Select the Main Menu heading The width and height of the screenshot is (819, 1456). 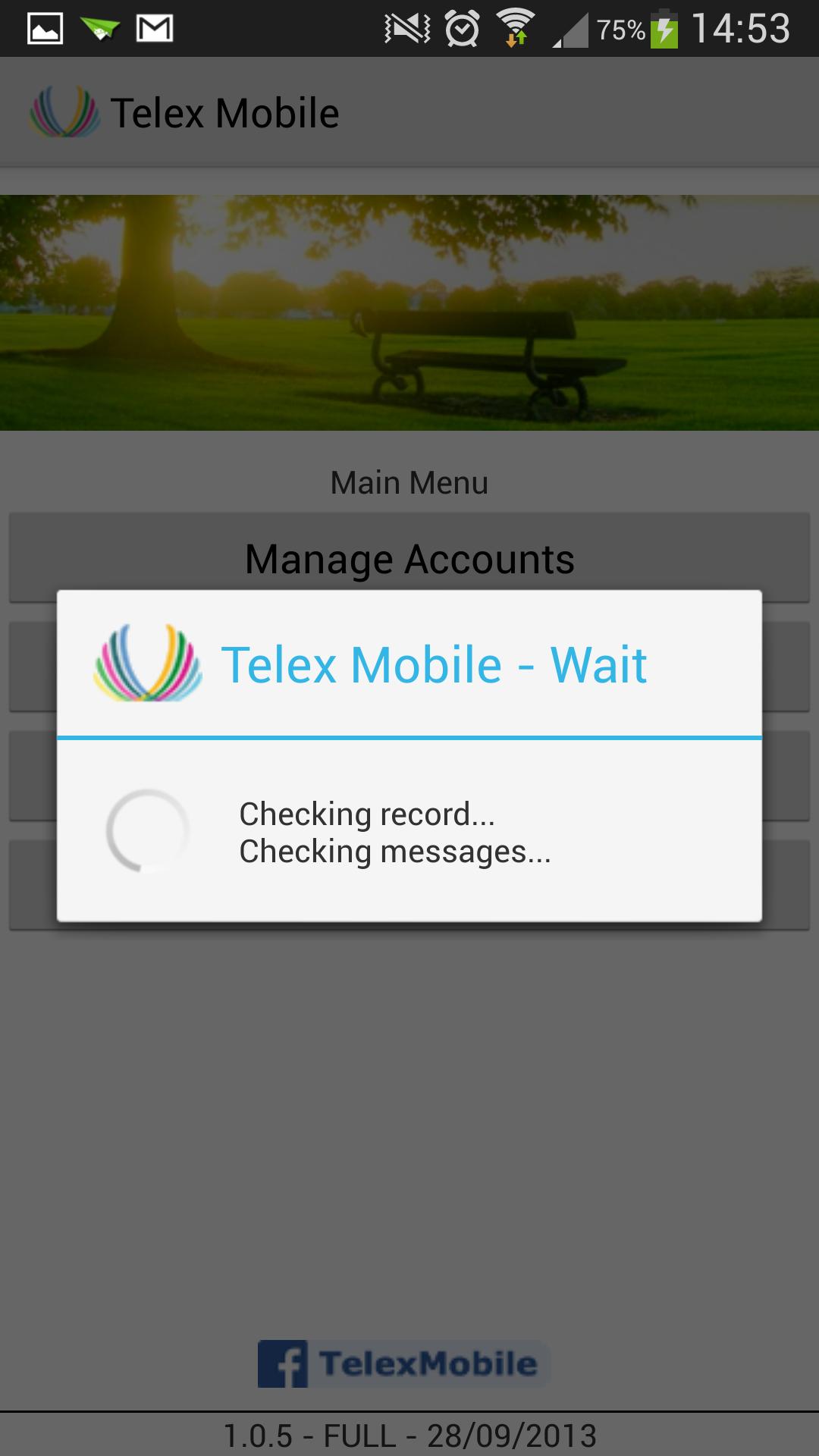(409, 481)
